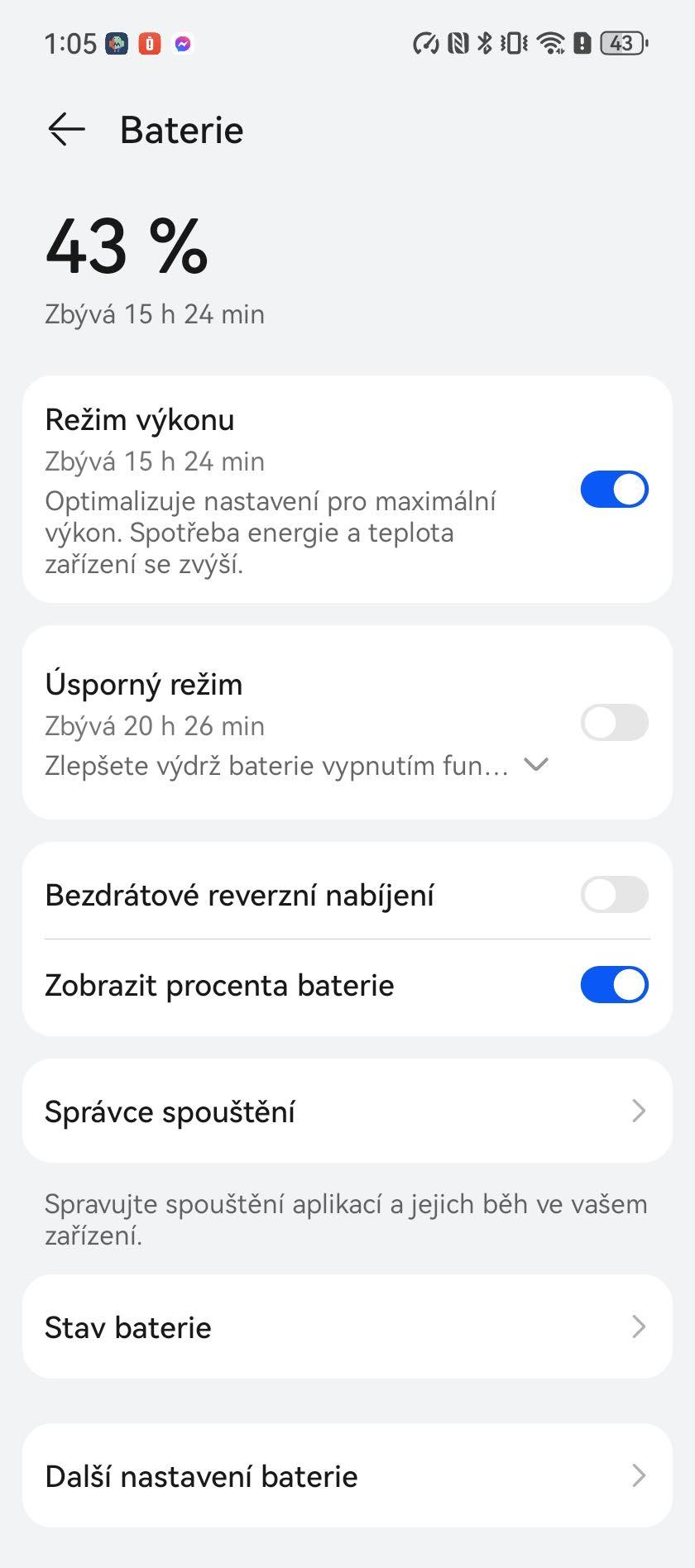Enable the Úsporný režim switch

pos(614,722)
